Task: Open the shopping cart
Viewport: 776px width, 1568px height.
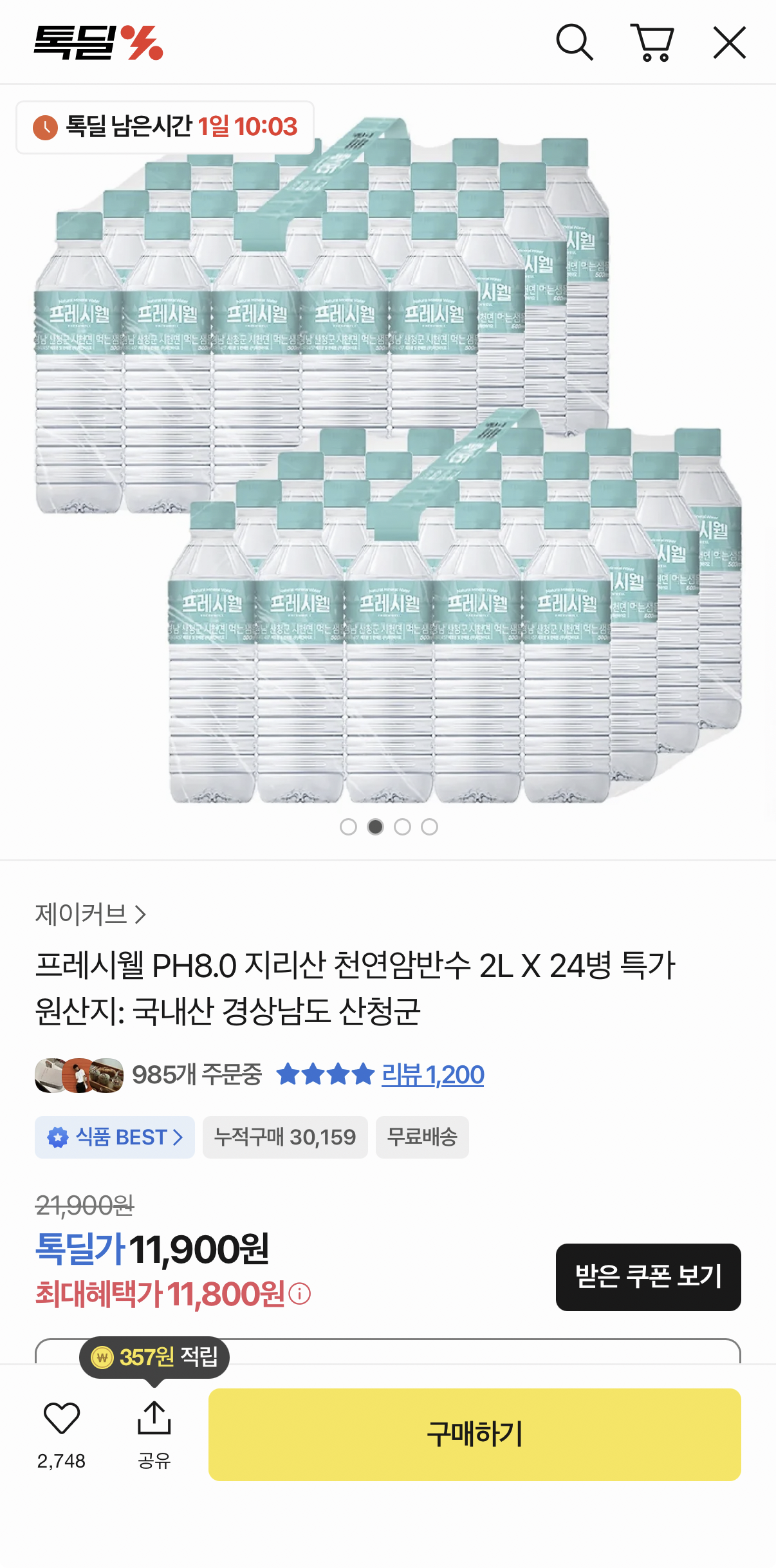Action: [652, 42]
